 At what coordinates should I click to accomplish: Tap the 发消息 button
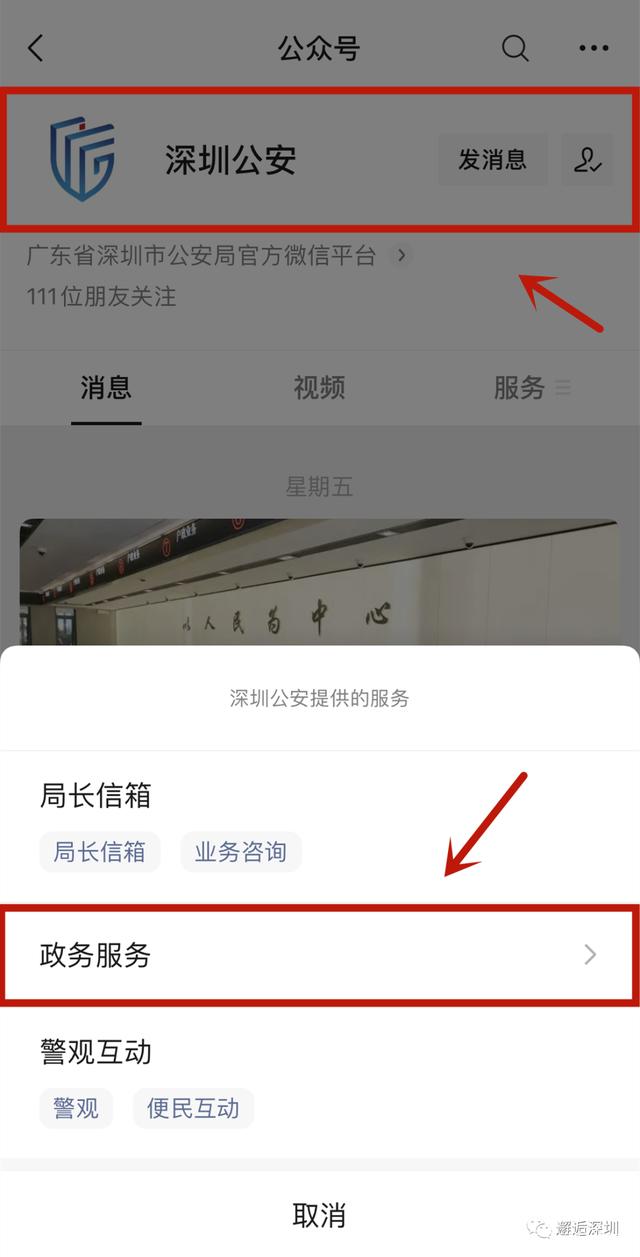(492, 160)
